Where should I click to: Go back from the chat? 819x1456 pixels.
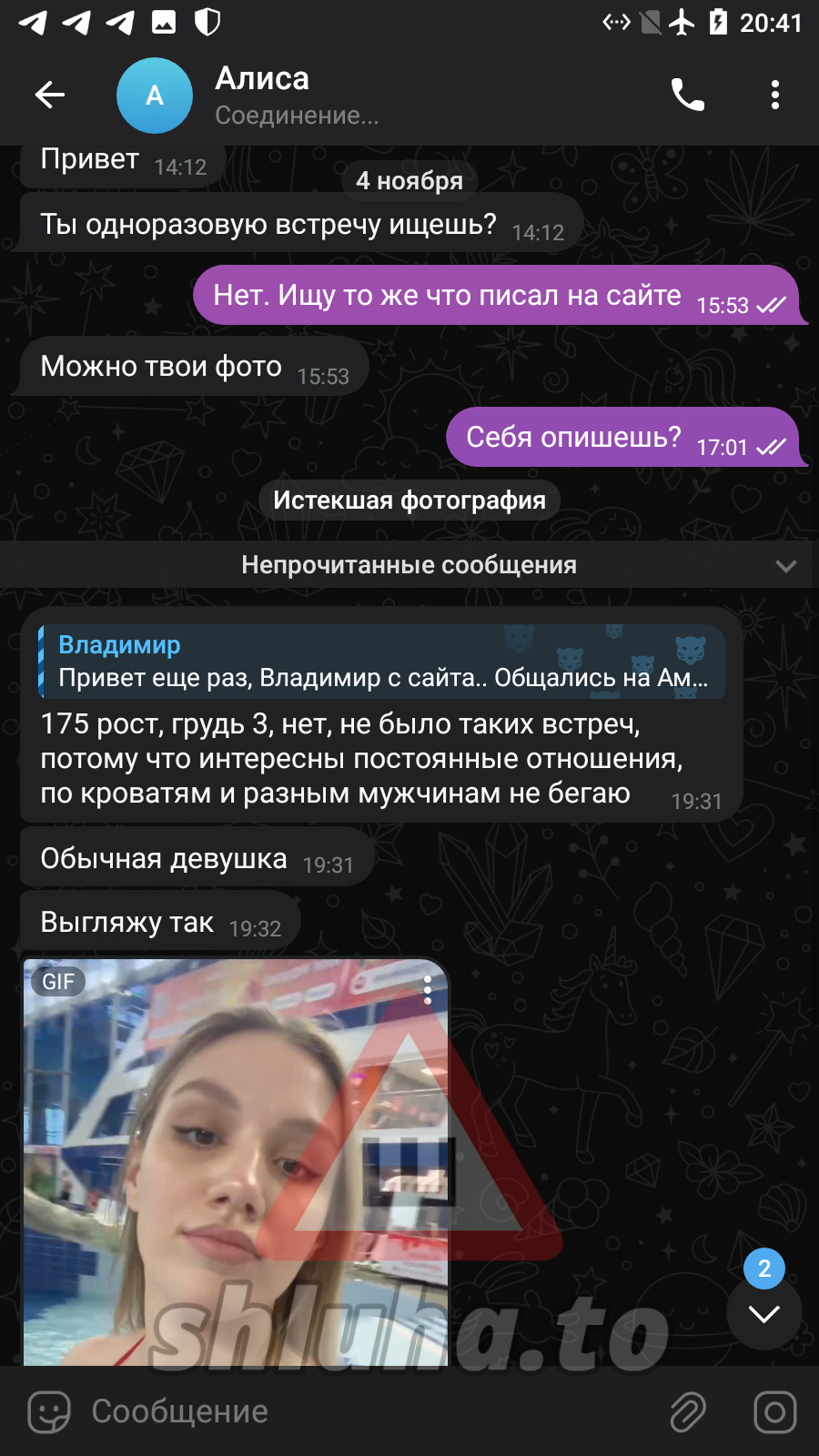[x=50, y=95]
